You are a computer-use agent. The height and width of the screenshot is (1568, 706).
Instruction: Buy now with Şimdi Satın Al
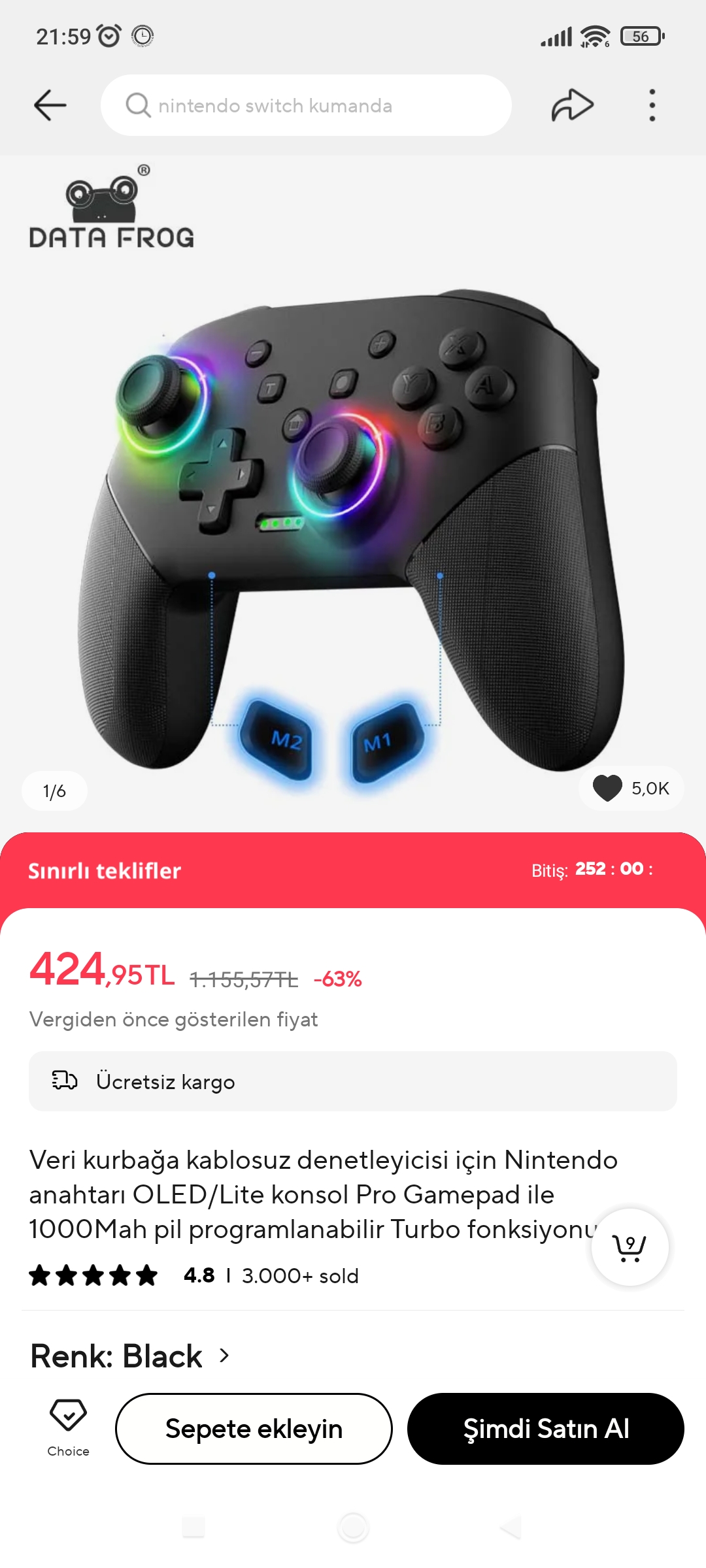[545, 1429]
